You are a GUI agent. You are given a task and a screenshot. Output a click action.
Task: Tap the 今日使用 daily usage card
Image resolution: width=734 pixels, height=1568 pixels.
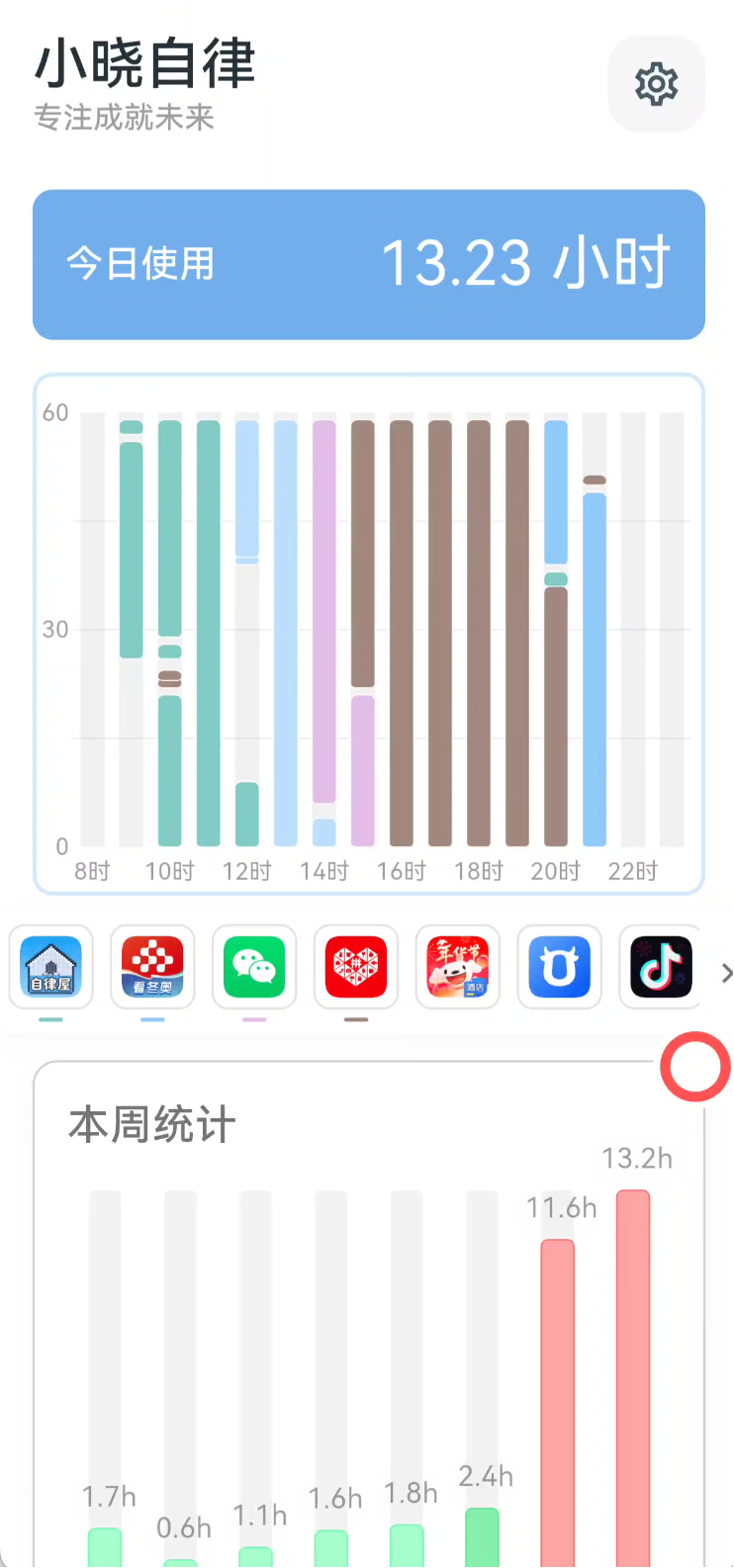click(138, 264)
